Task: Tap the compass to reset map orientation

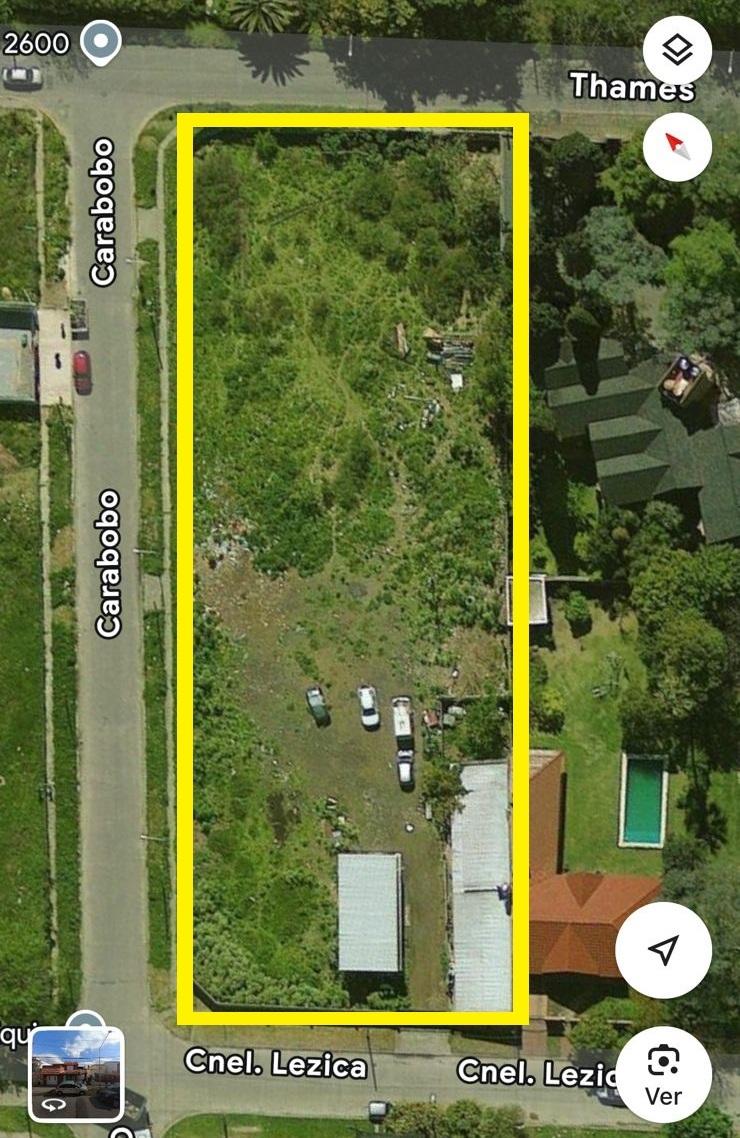Action: (x=677, y=147)
